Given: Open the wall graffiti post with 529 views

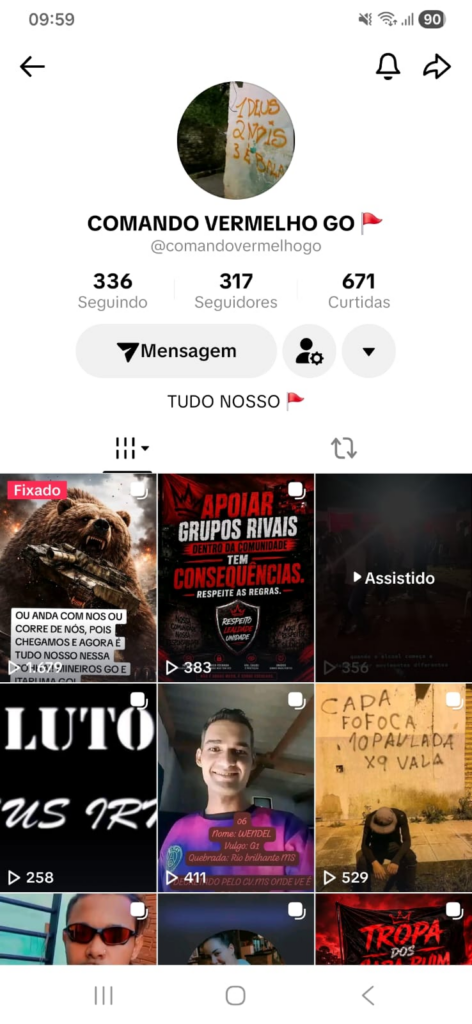Looking at the screenshot, I should pos(394,788).
